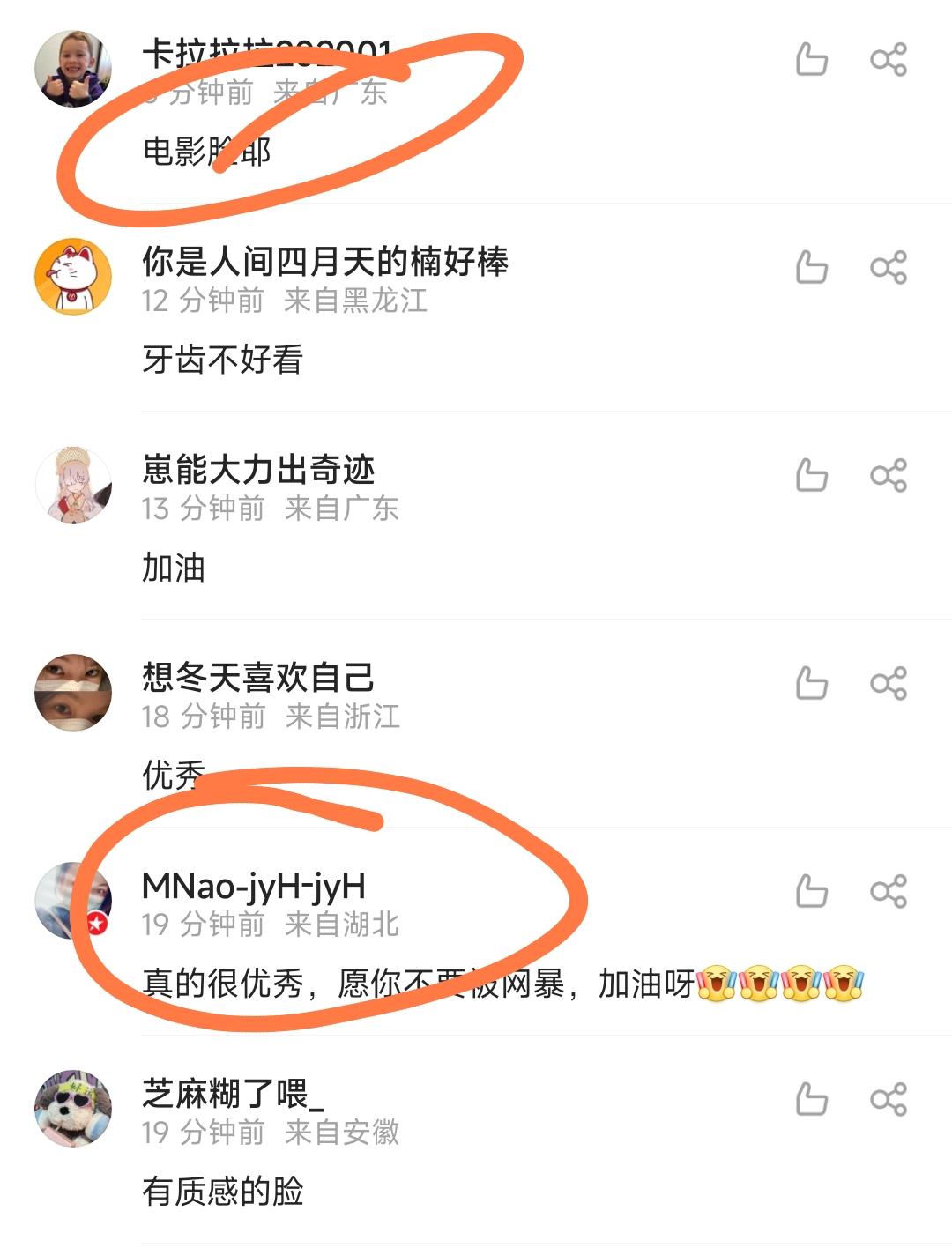Share the comment by 崽能大力出奇迹
This screenshot has height=1248, width=952.
[888, 475]
